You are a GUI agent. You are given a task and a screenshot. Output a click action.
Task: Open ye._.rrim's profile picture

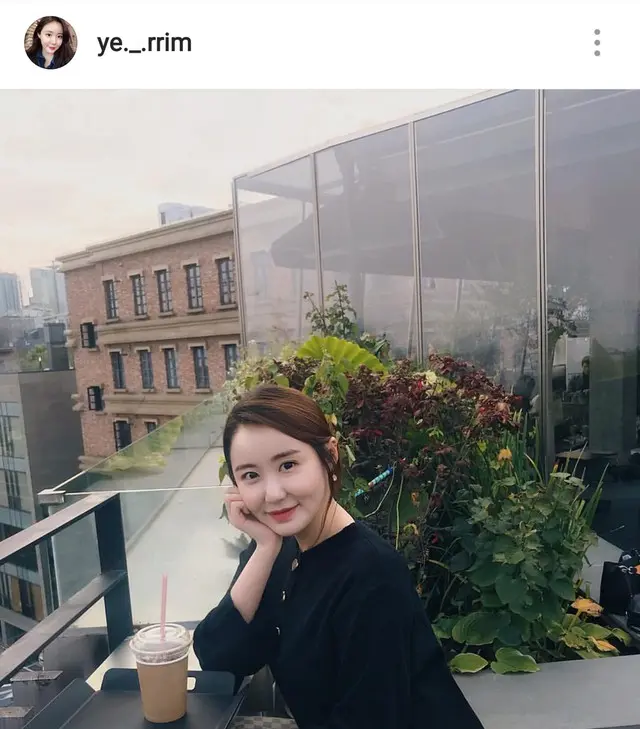pyautogui.click(x=50, y=43)
